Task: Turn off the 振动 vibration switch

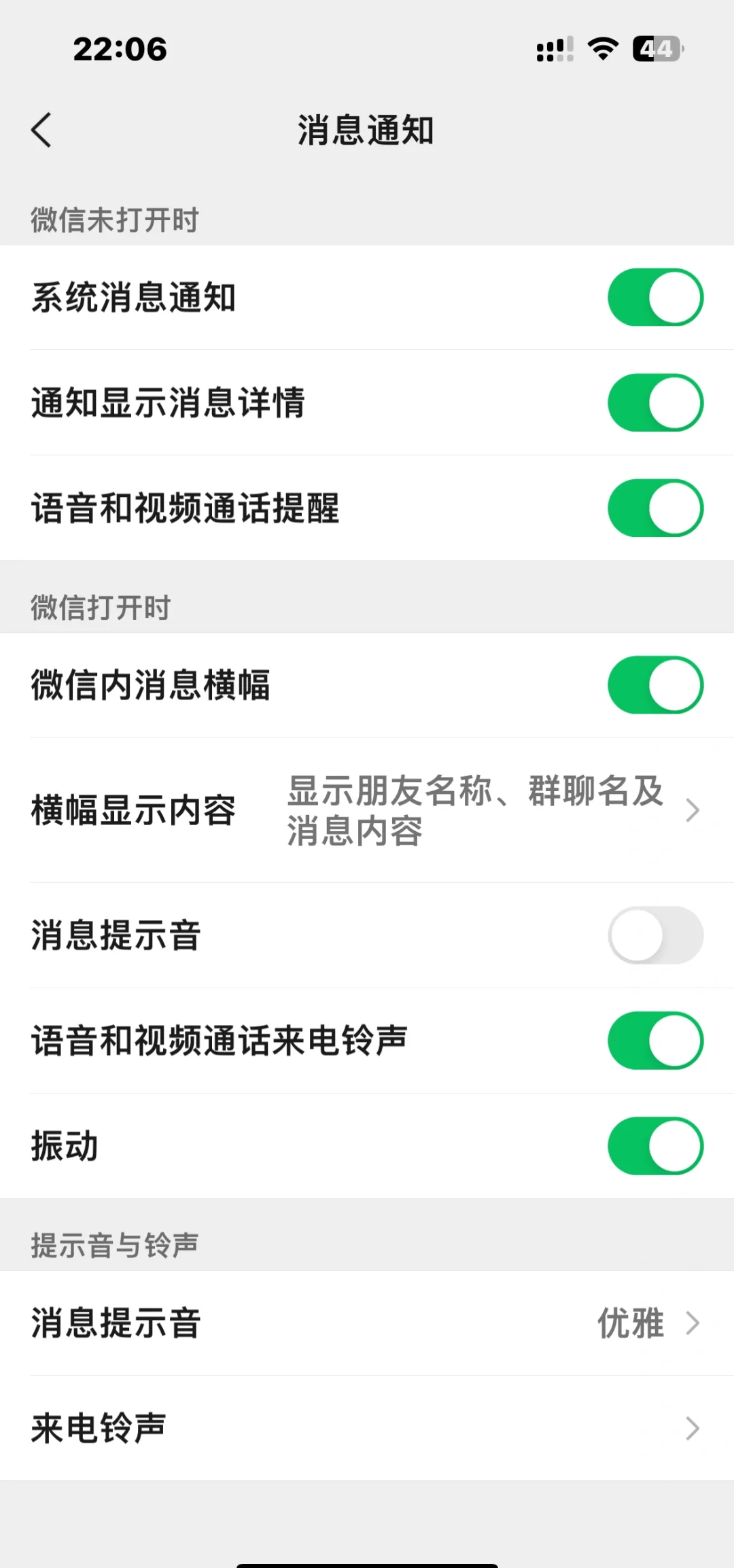Action: (654, 1147)
